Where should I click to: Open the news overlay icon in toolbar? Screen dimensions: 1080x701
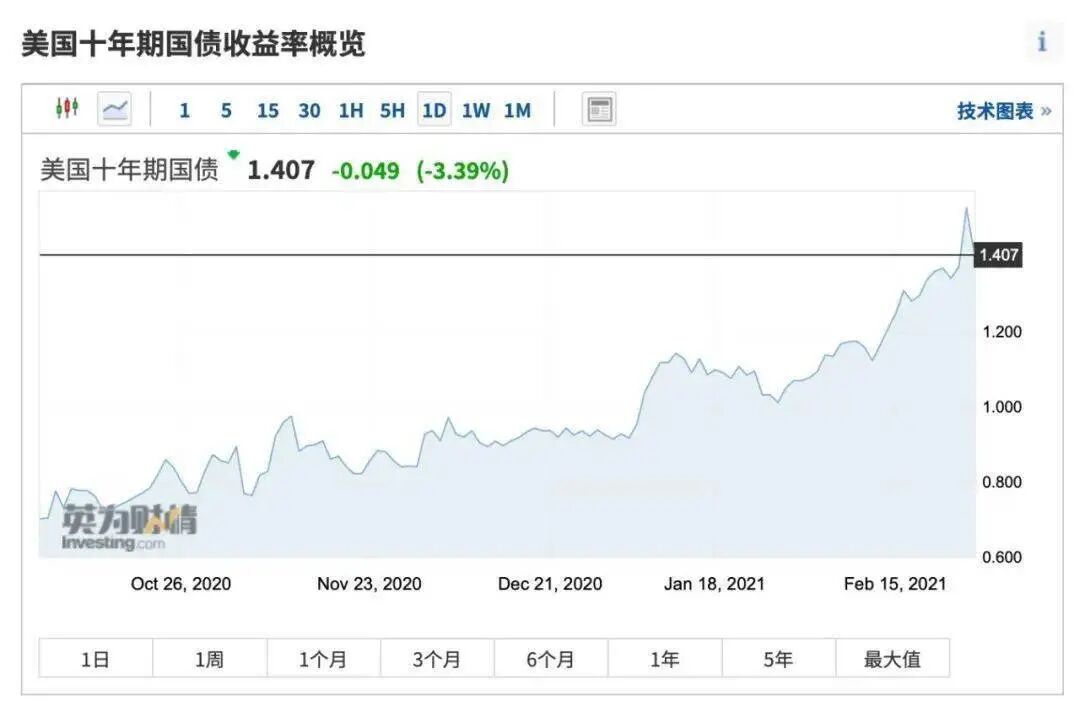pos(599,109)
